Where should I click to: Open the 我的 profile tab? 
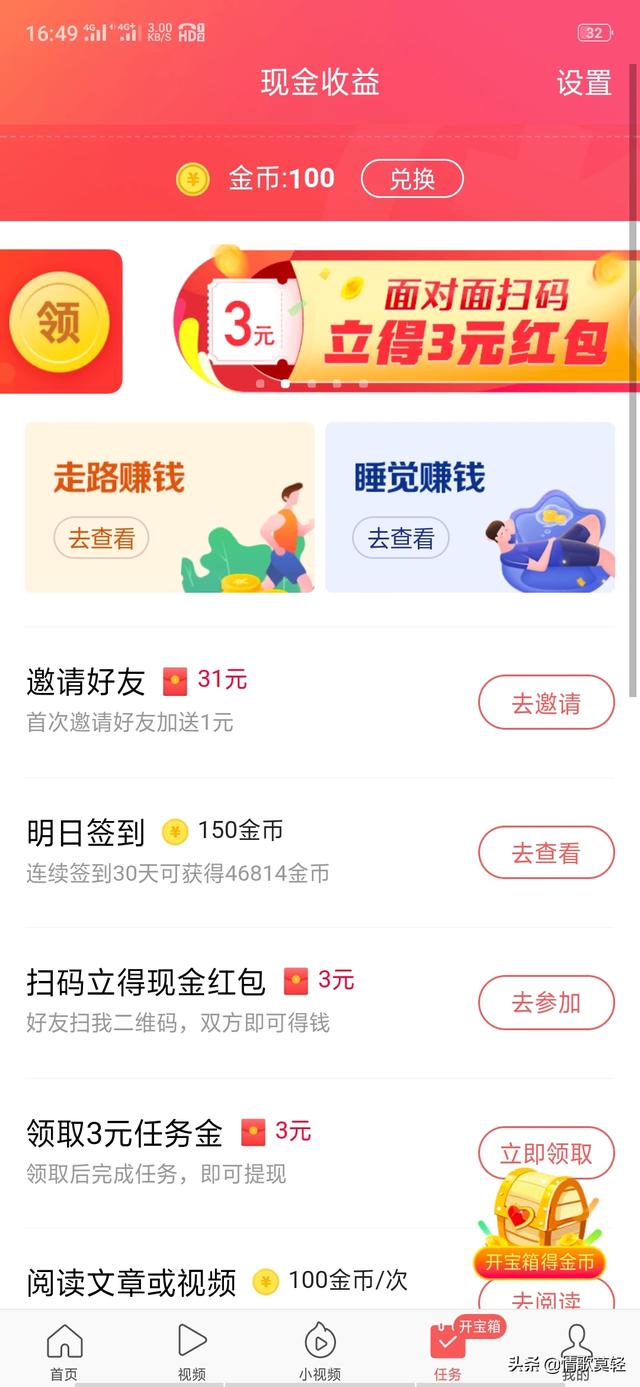[576, 1350]
